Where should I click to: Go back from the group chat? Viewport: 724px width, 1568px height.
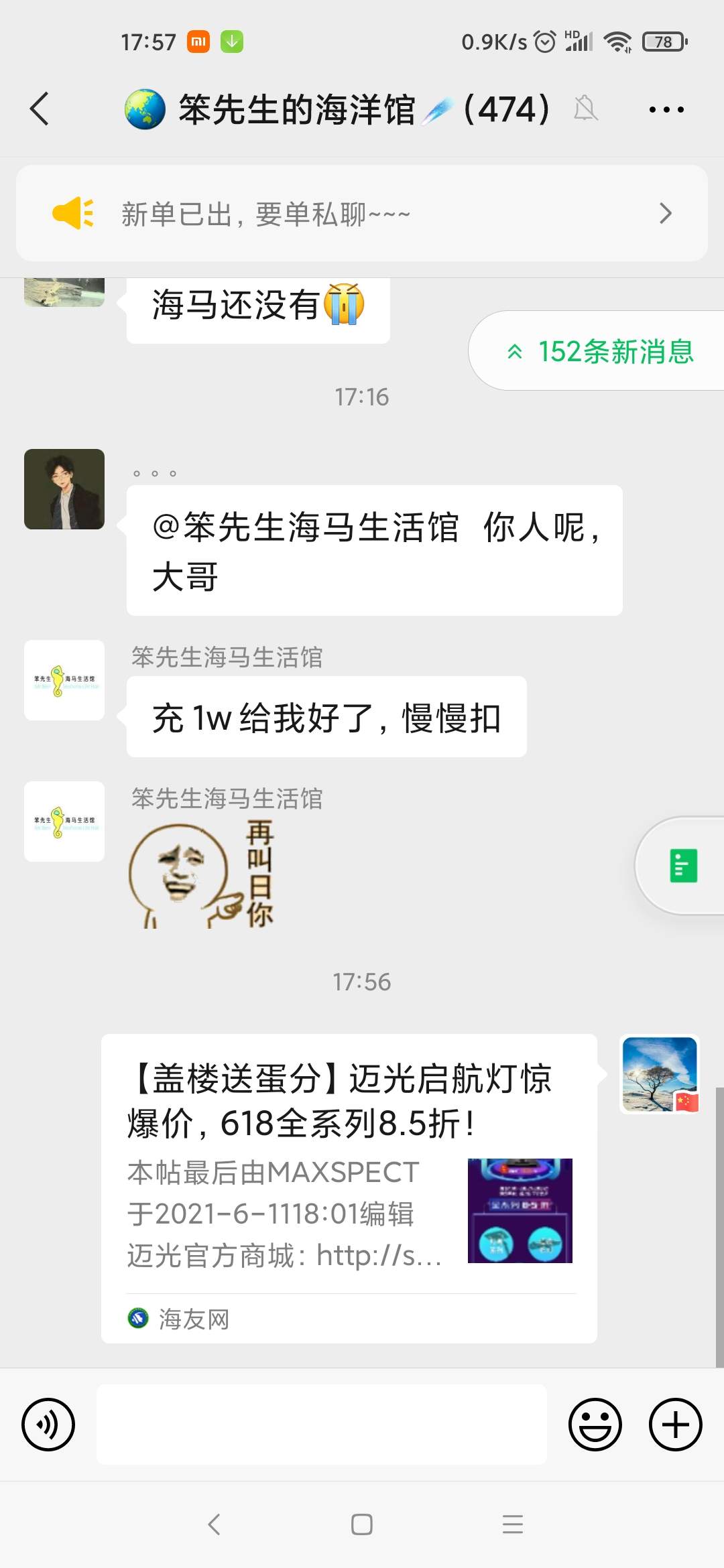40,109
